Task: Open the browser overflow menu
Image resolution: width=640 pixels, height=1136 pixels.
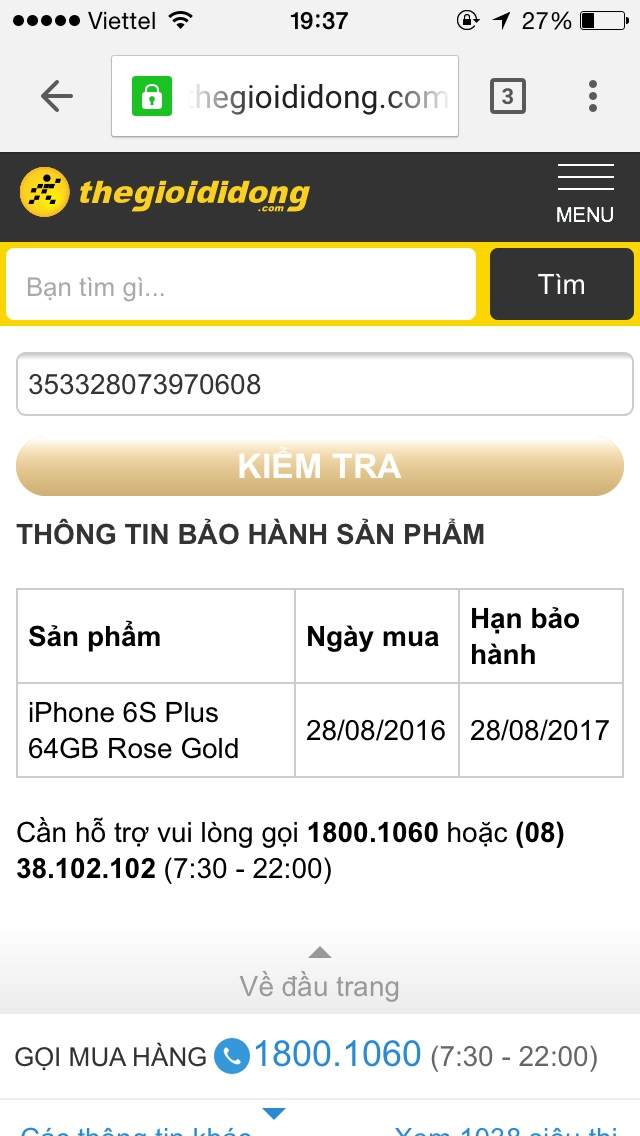Action: (x=593, y=96)
